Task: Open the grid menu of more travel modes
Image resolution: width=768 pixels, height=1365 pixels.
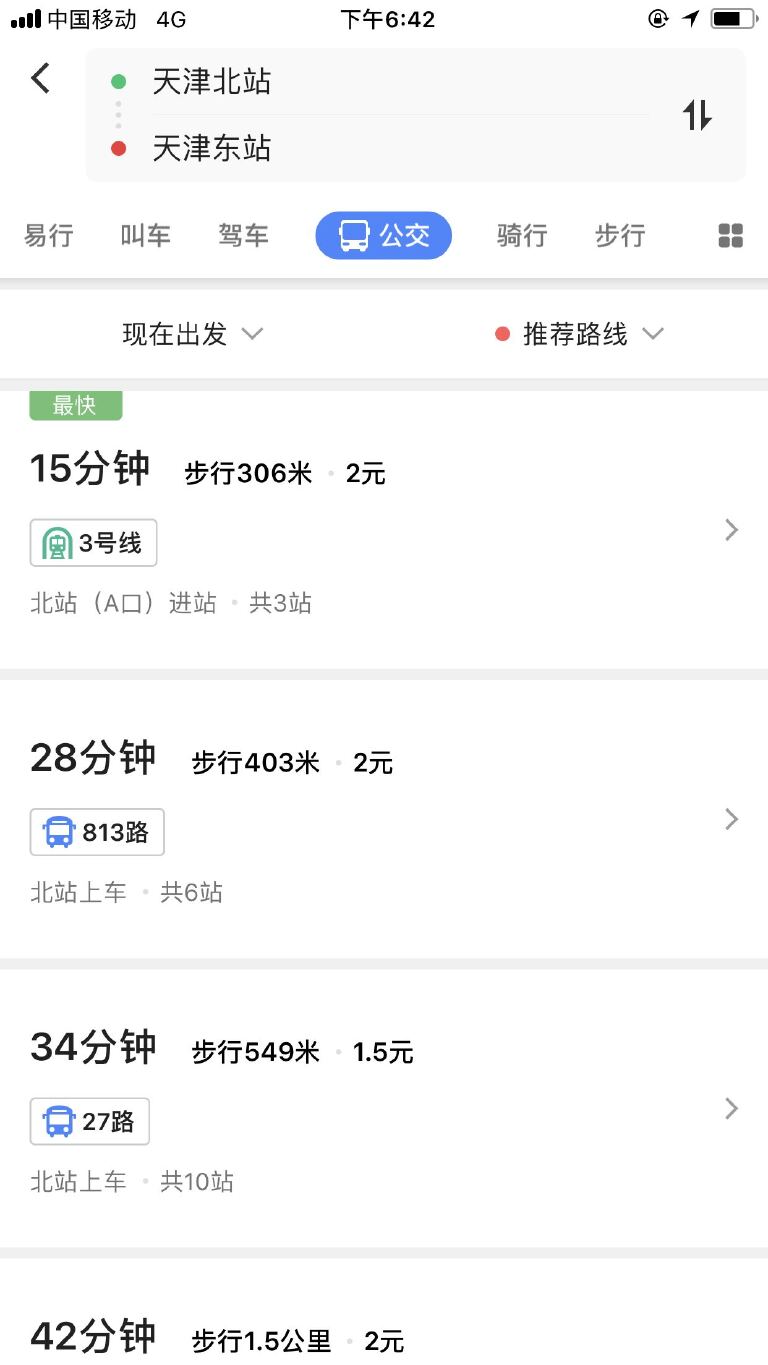Action: point(731,236)
